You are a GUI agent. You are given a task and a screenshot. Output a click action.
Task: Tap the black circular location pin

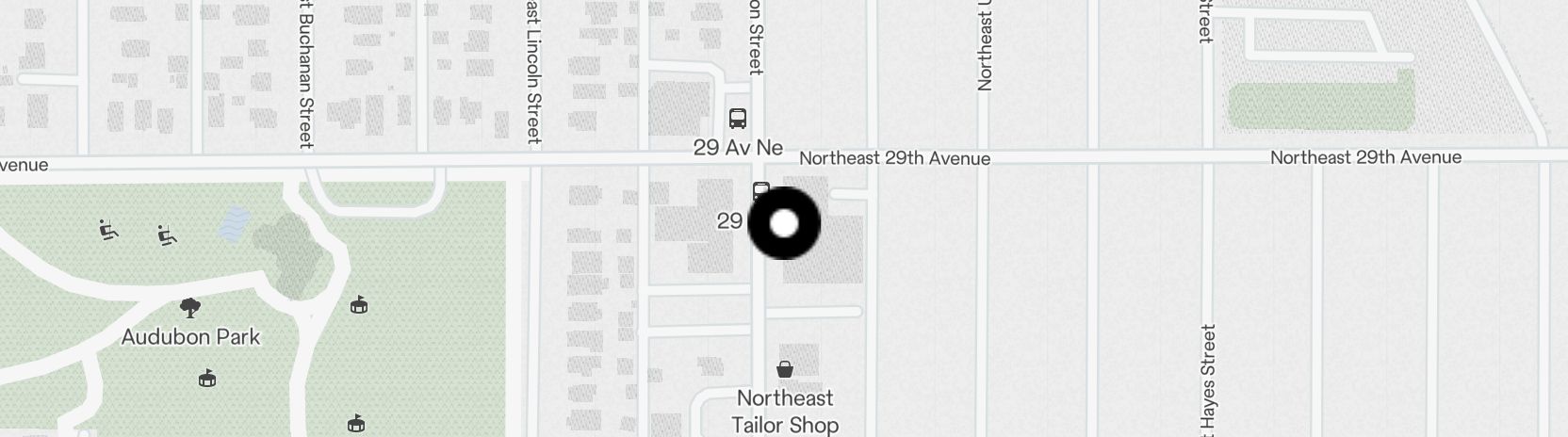784,223
